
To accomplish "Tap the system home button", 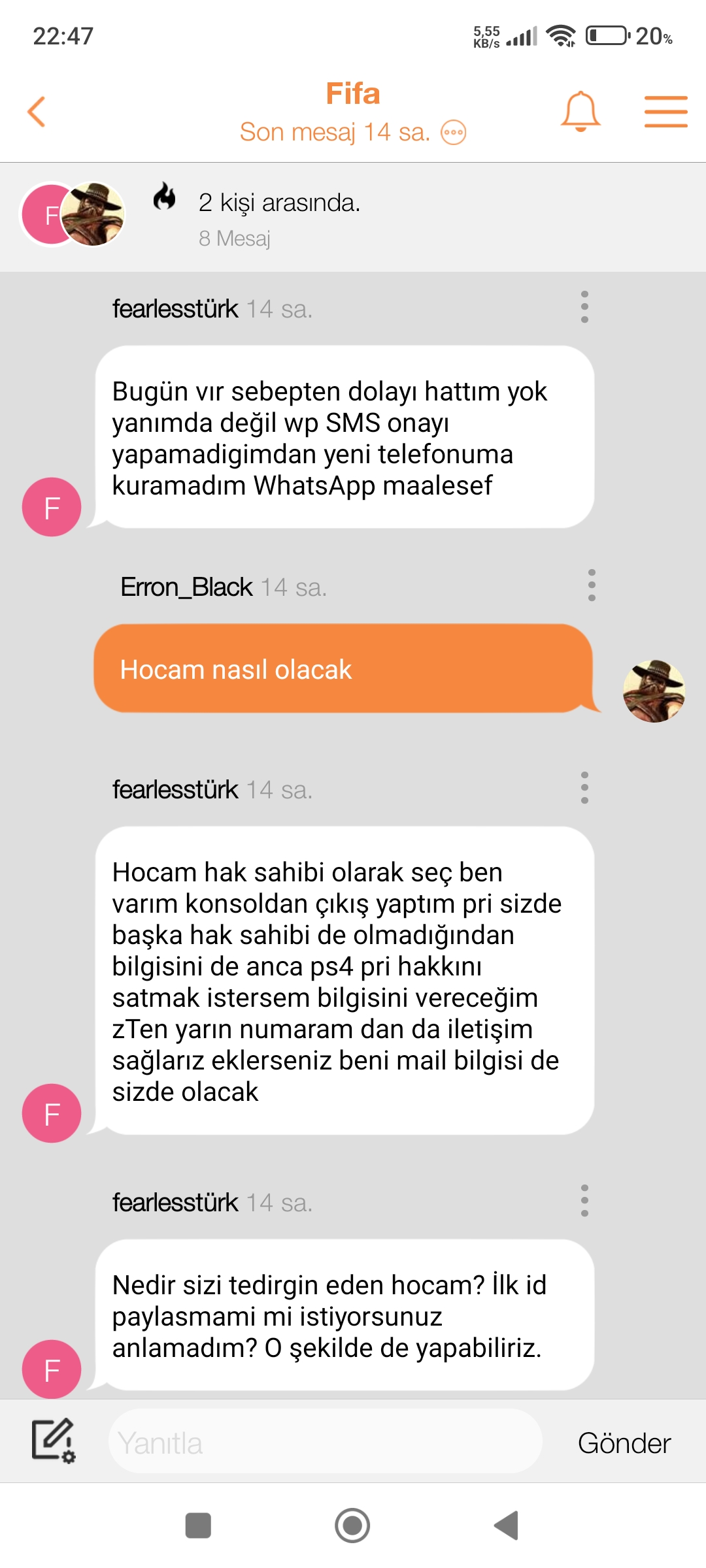I will tap(352, 1526).
